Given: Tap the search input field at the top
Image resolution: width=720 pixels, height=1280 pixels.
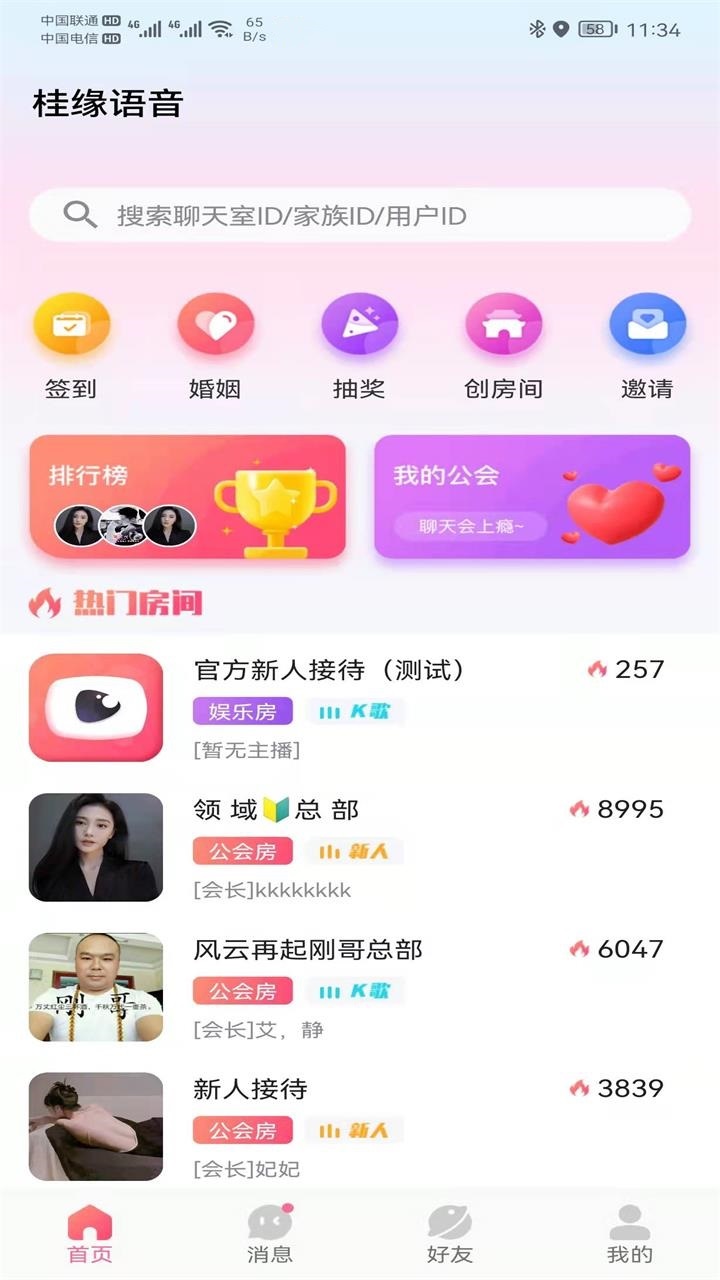Looking at the screenshot, I should pyautogui.click(x=360, y=213).
